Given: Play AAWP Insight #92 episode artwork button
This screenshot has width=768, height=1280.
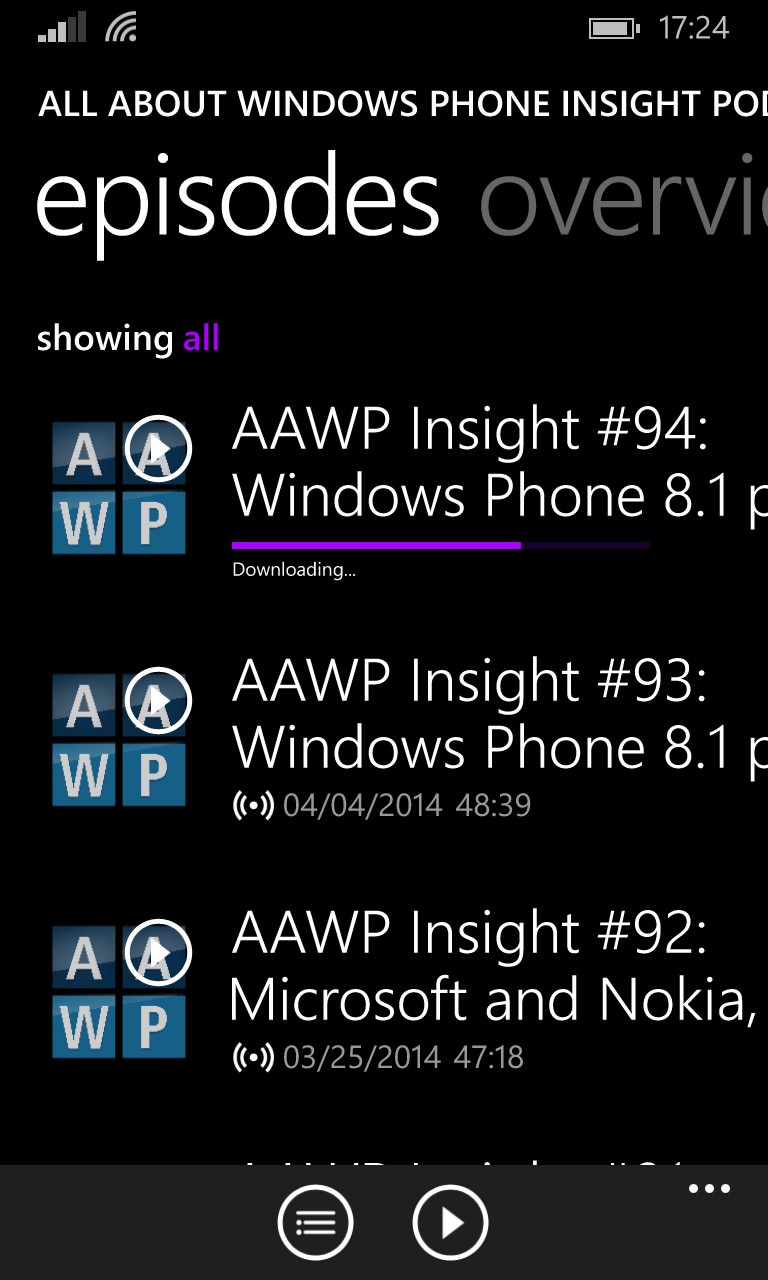Looking at the screenshot, I should pyautogui.click(x=119, y=991).
